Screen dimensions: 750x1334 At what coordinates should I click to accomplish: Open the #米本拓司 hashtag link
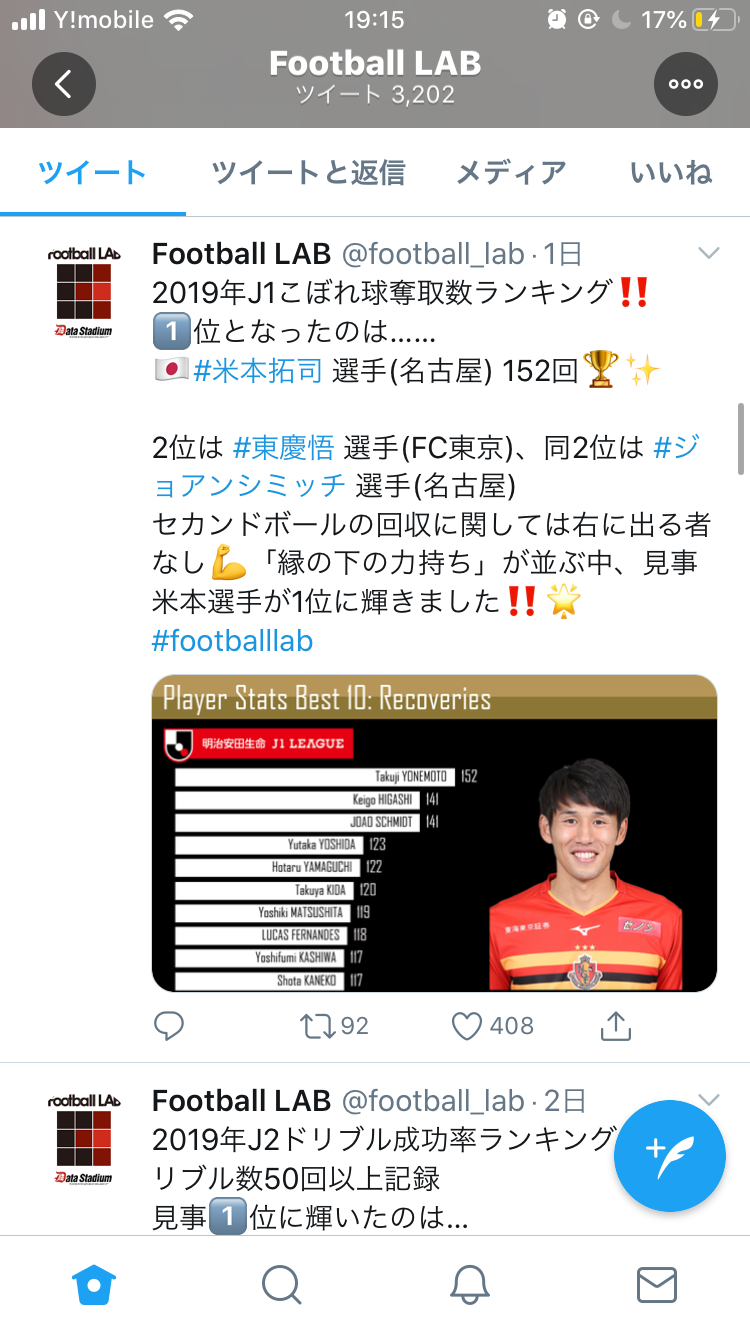258,371
